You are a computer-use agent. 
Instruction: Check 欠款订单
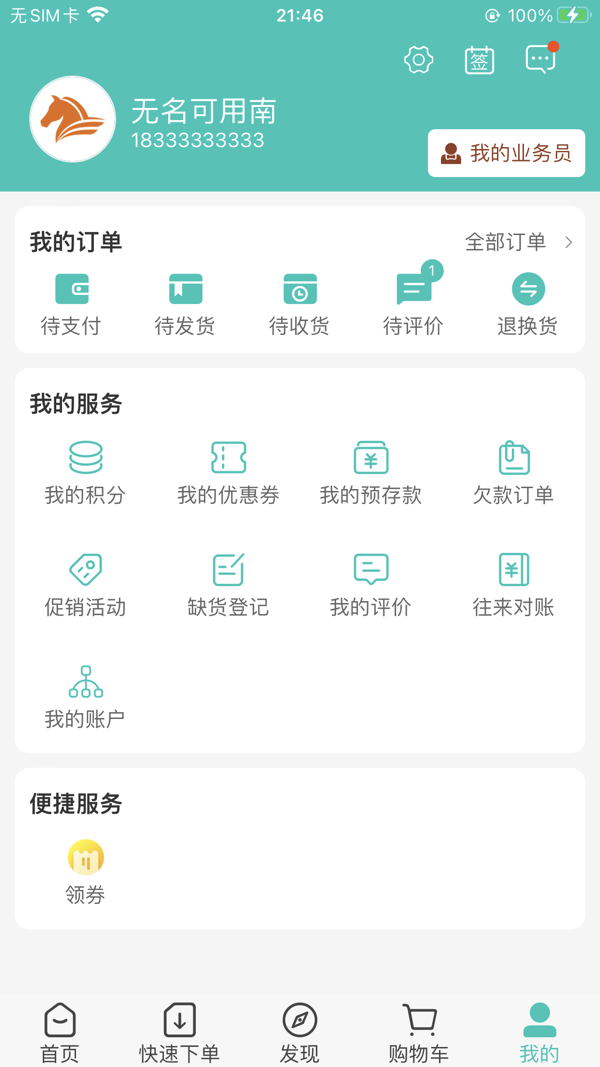[x=513, y=473]
